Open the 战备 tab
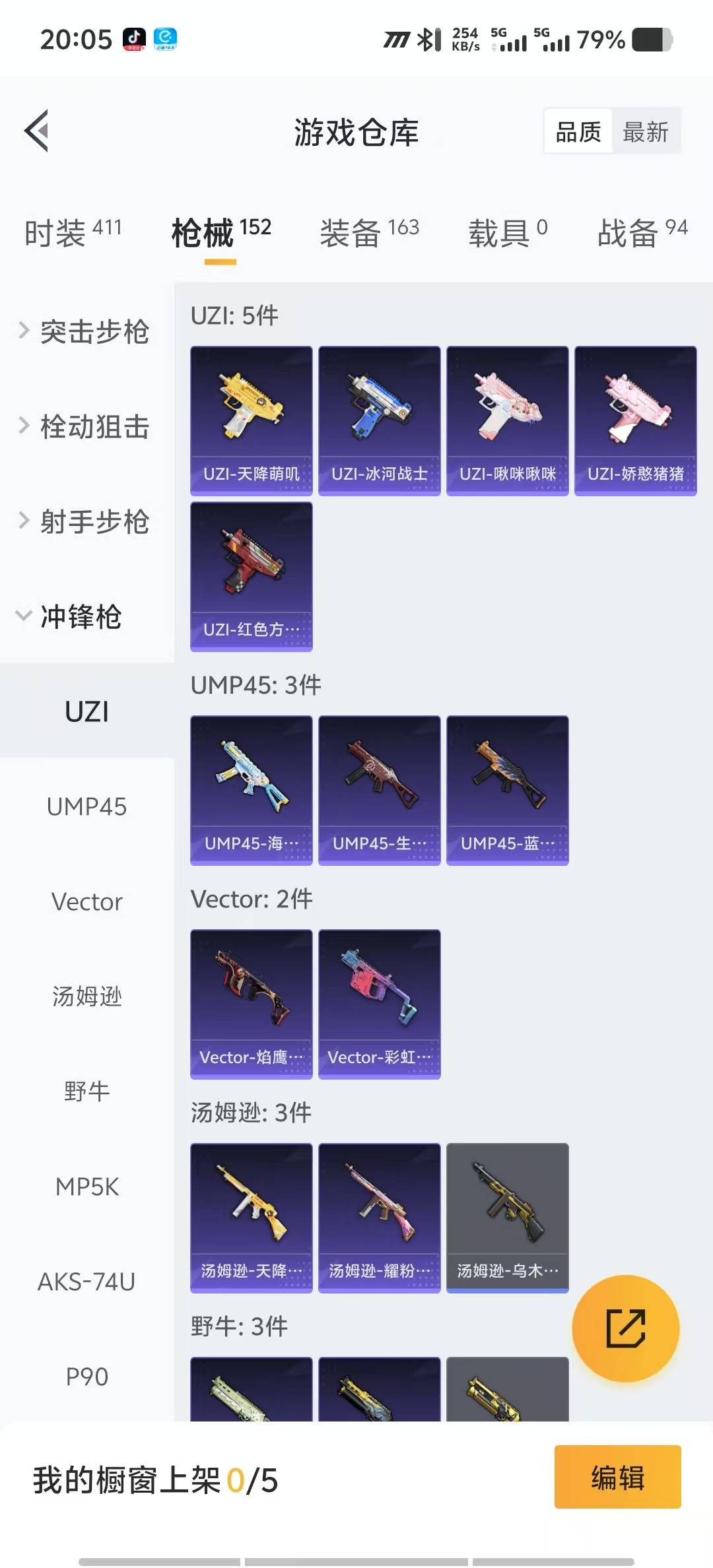Screen dimensions: 713x1568 (x=642, y=233)
